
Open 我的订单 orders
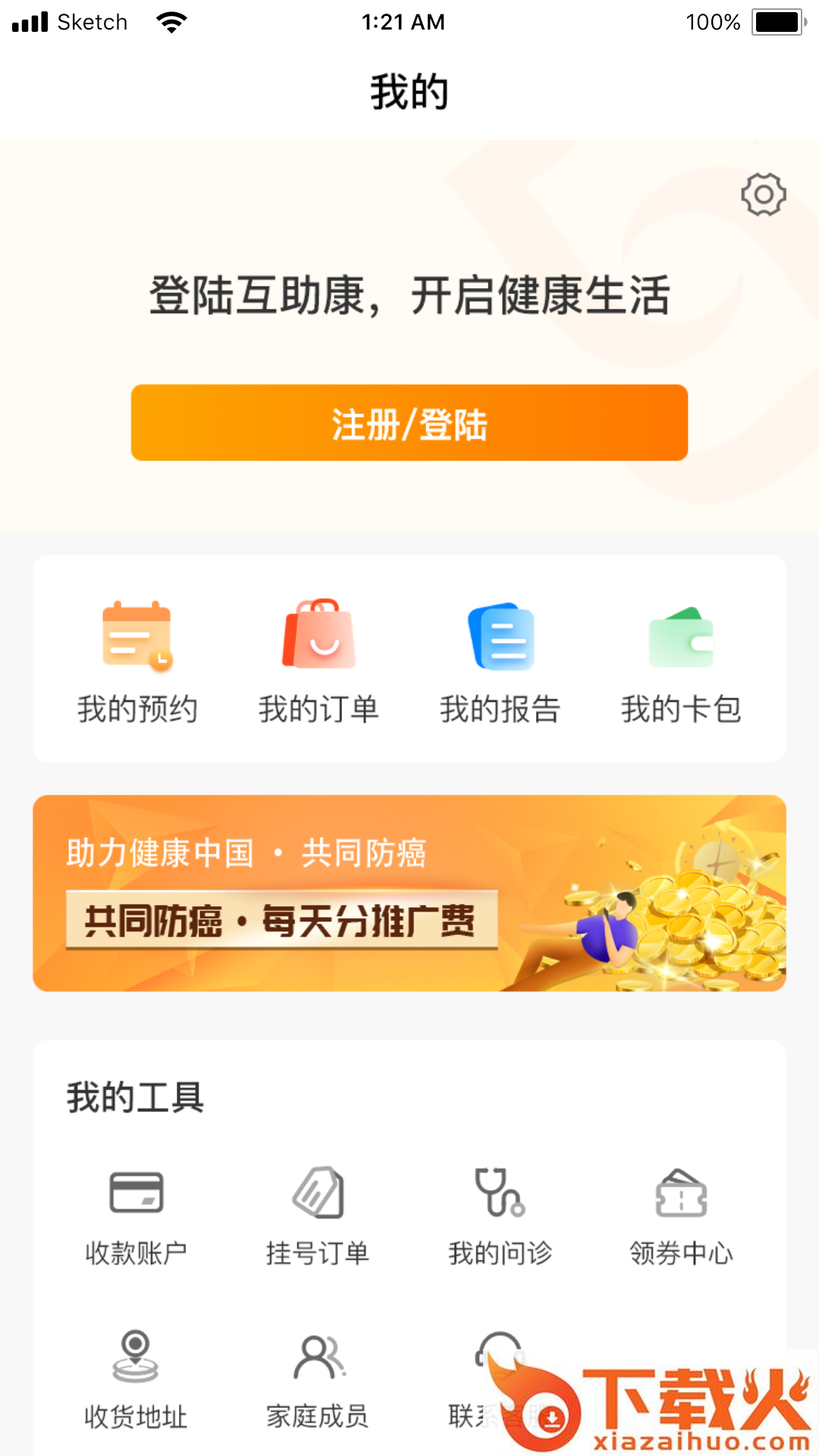(318, 661)
